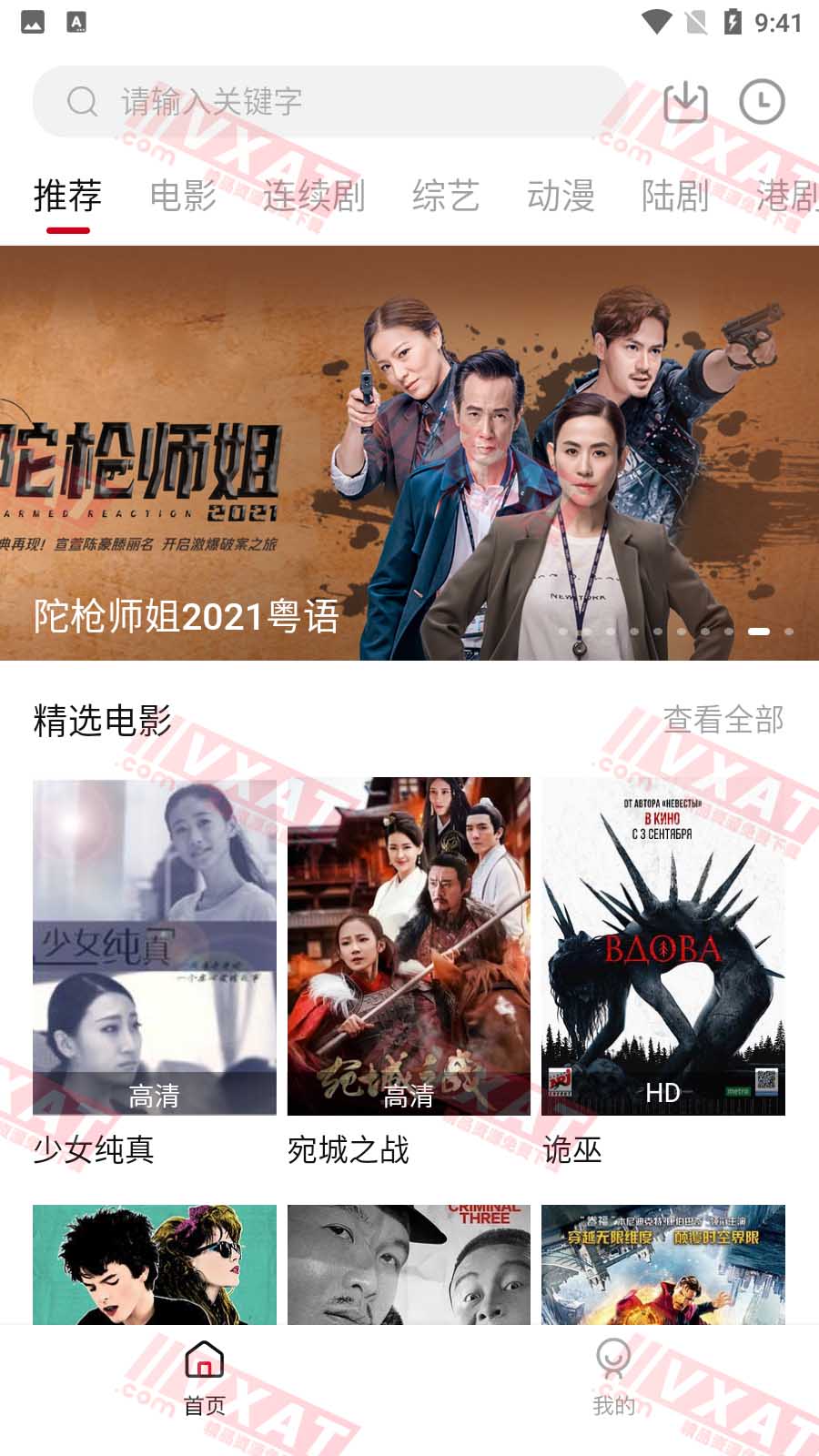Open the movie 诡巫
Viewport: 819px width, 1456px height.
[663, 946]
